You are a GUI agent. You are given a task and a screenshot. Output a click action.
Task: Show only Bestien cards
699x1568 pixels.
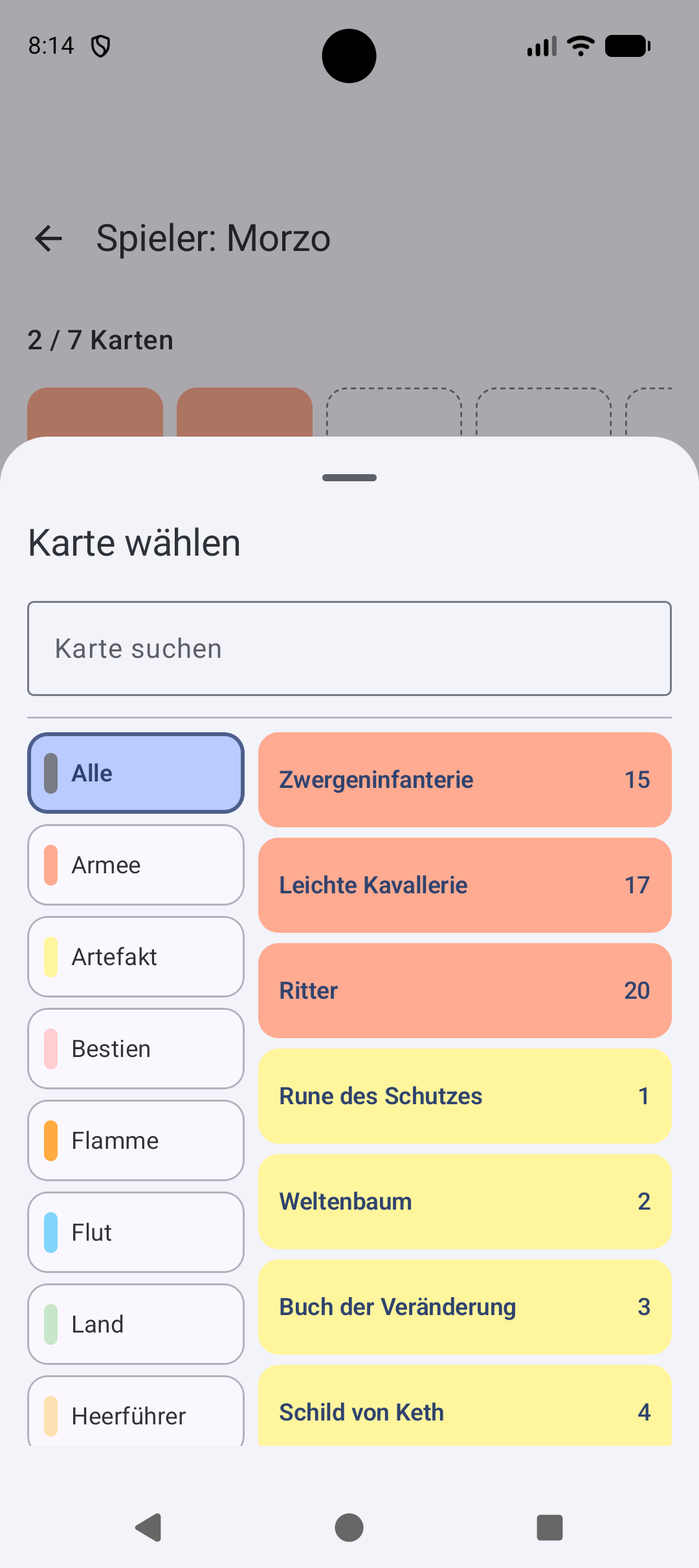click(x=136, y=1049)
